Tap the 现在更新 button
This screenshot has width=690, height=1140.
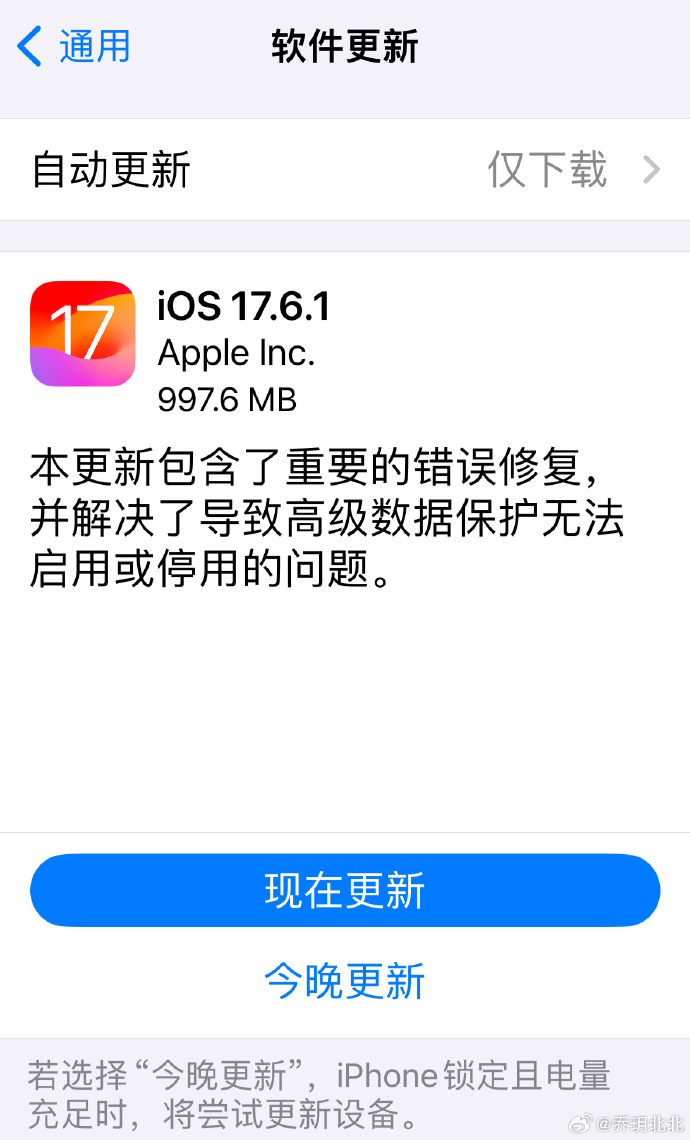[345, 890]
